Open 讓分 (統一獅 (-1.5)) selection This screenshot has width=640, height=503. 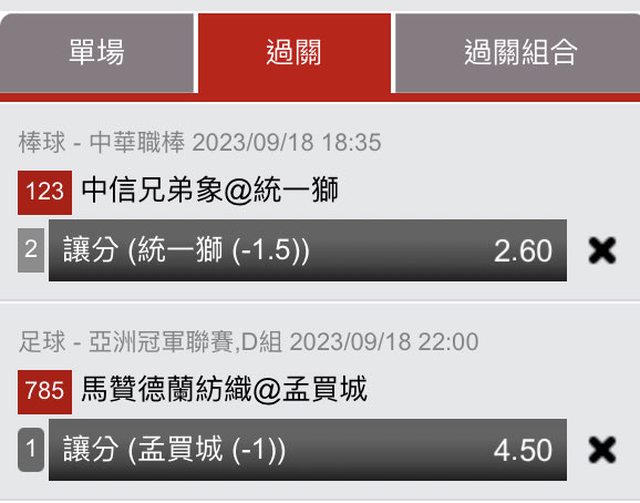(307, 250)
